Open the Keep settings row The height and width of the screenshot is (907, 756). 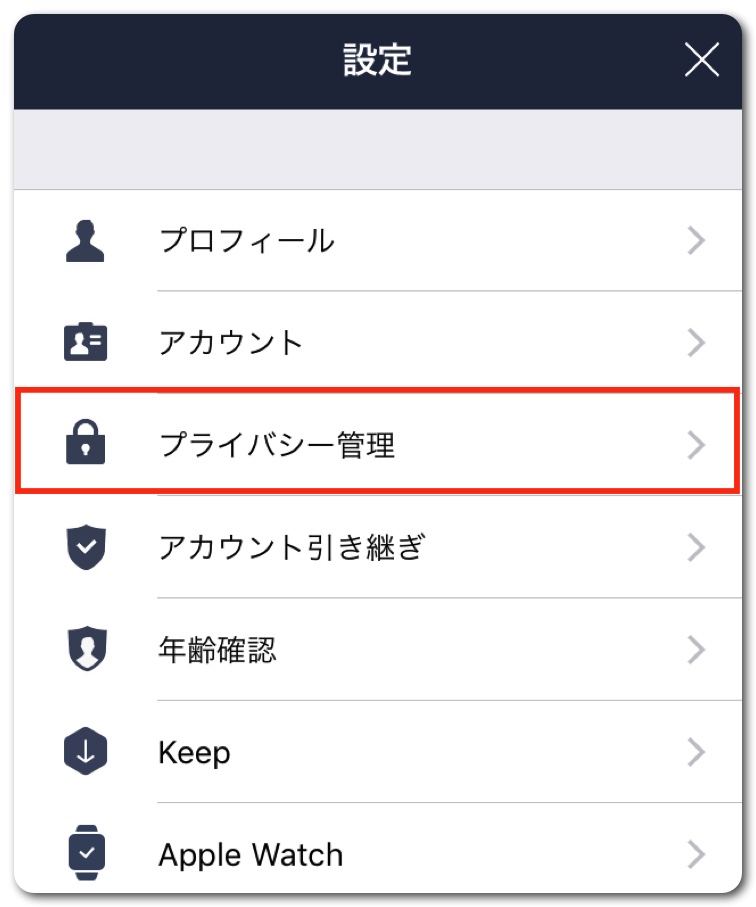click(380, 752)
